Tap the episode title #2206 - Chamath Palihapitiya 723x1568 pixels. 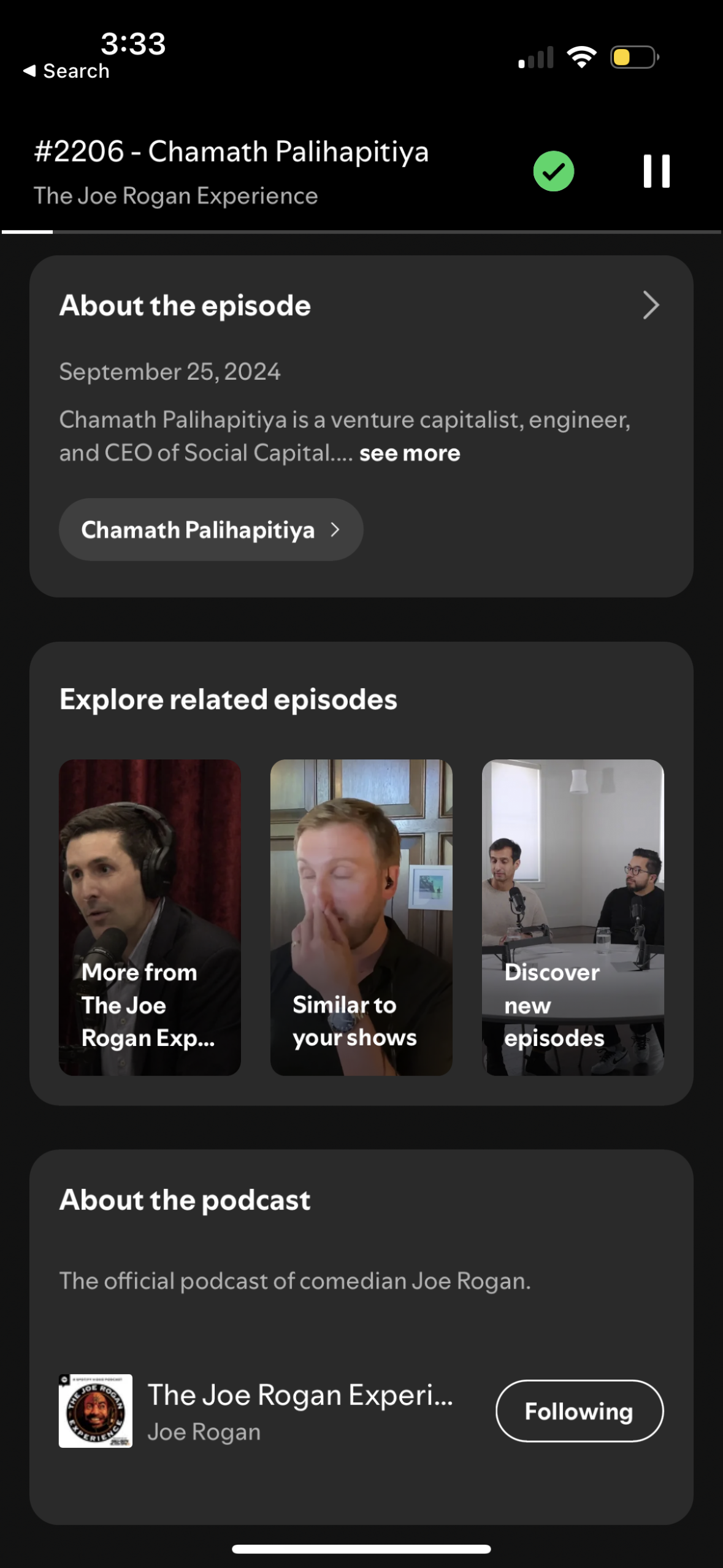pyautogui.click(x=232, y=152)
